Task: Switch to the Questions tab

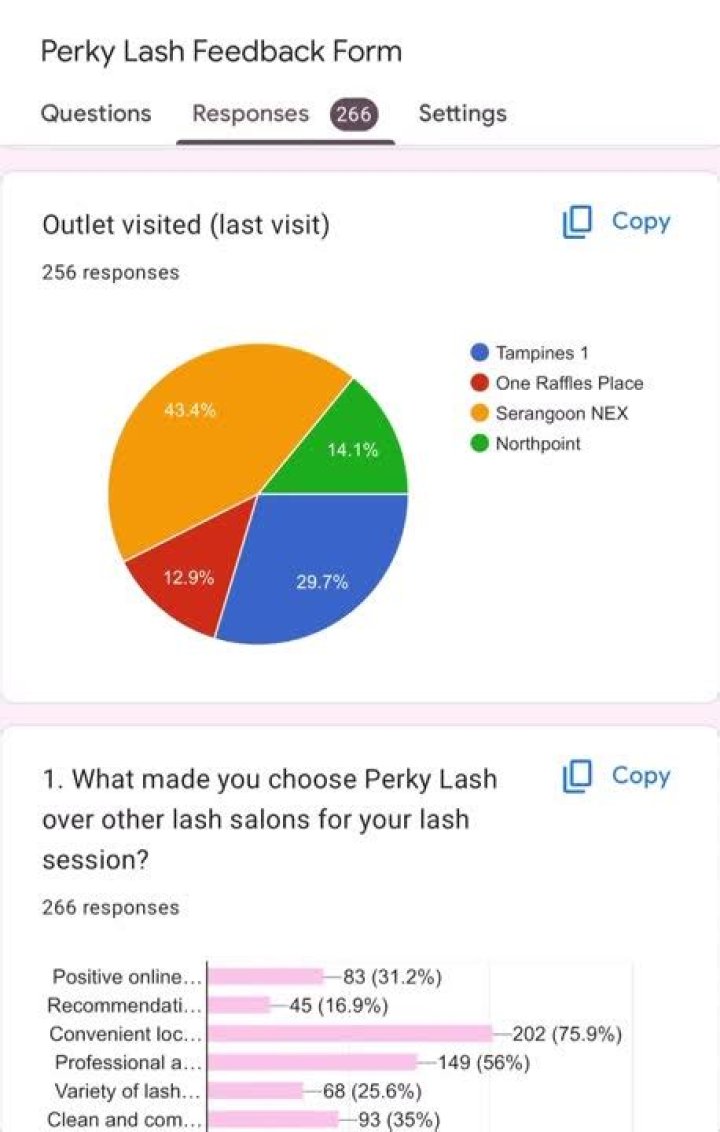Action: (96, 114)
